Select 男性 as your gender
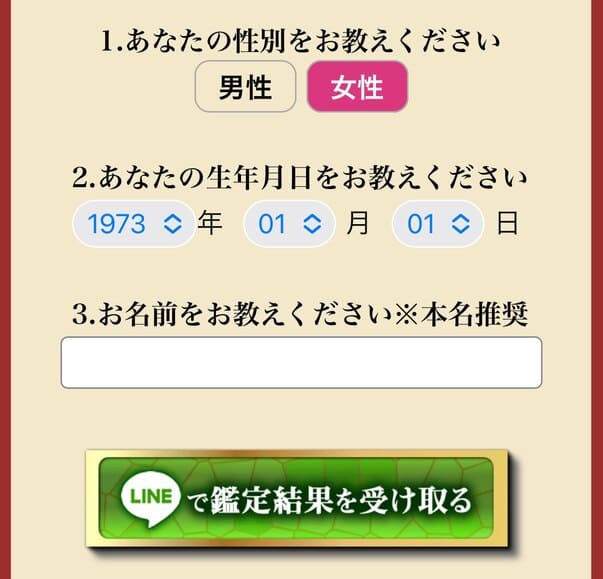This screenshot has height=579, width=603. [245, 87]
